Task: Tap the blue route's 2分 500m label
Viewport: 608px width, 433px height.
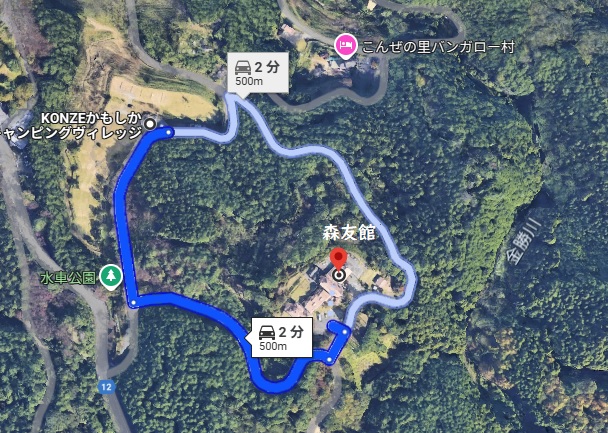Action: 281,337
